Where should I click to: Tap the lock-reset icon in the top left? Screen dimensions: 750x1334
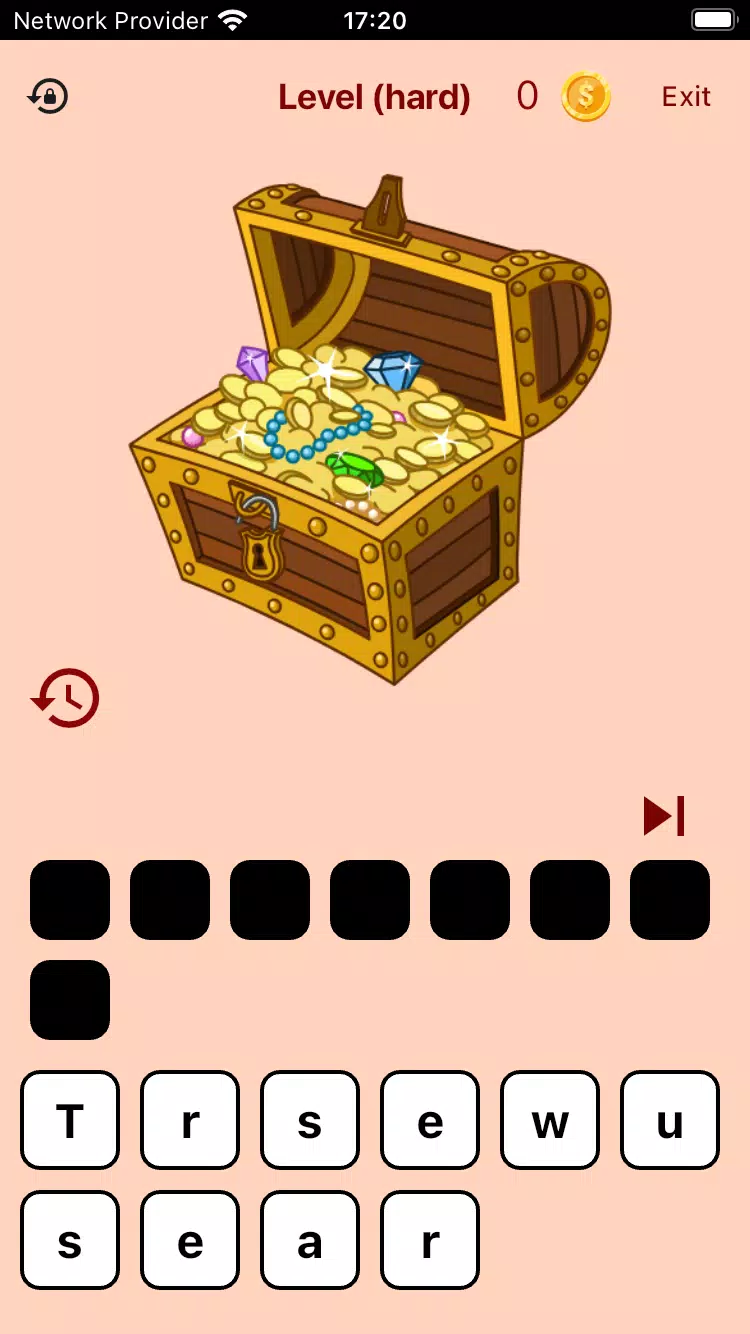click(47, 97)
